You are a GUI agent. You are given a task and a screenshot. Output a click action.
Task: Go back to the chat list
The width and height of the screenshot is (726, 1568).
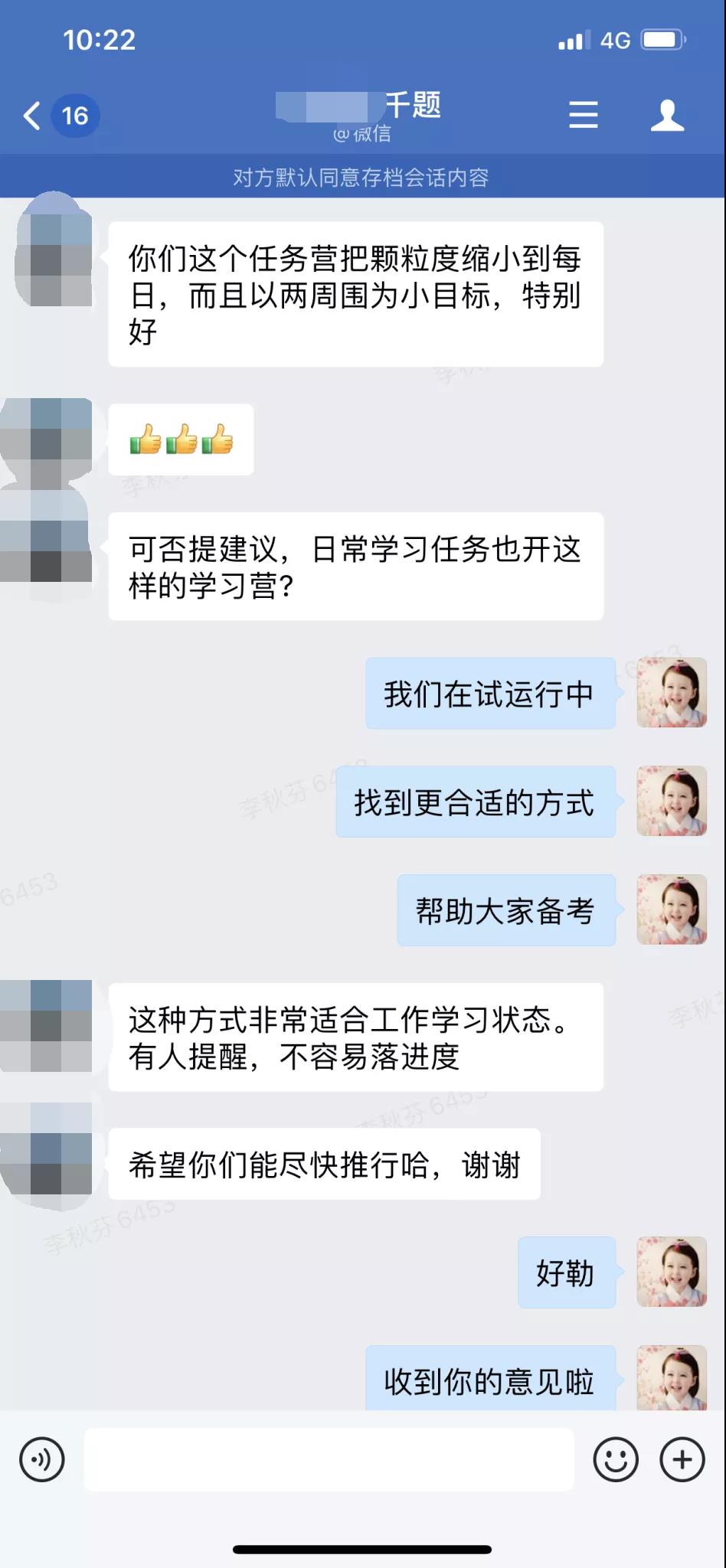point(32,116)
